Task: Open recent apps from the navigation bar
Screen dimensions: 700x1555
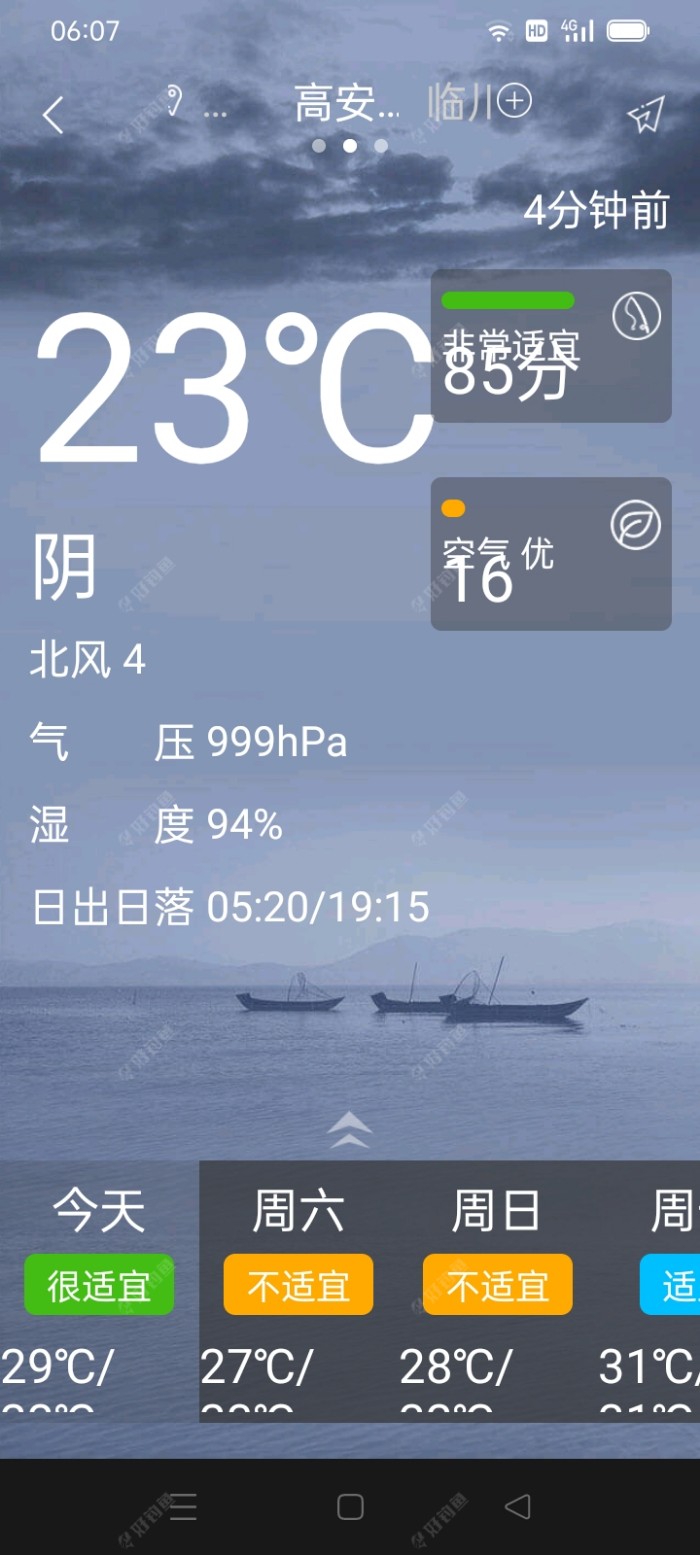Action: [x=183, y=1507]
